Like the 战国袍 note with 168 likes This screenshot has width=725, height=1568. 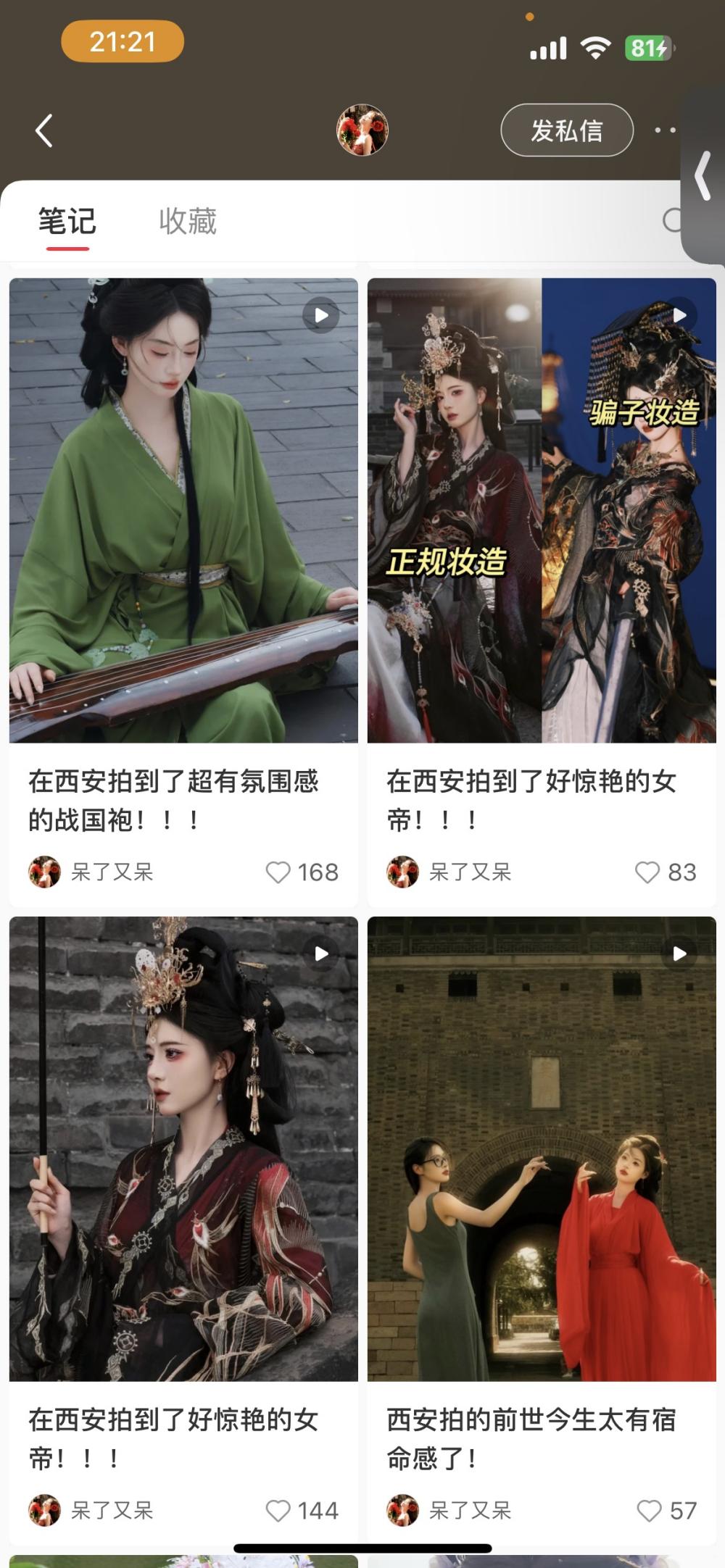[x=278, y=872]
